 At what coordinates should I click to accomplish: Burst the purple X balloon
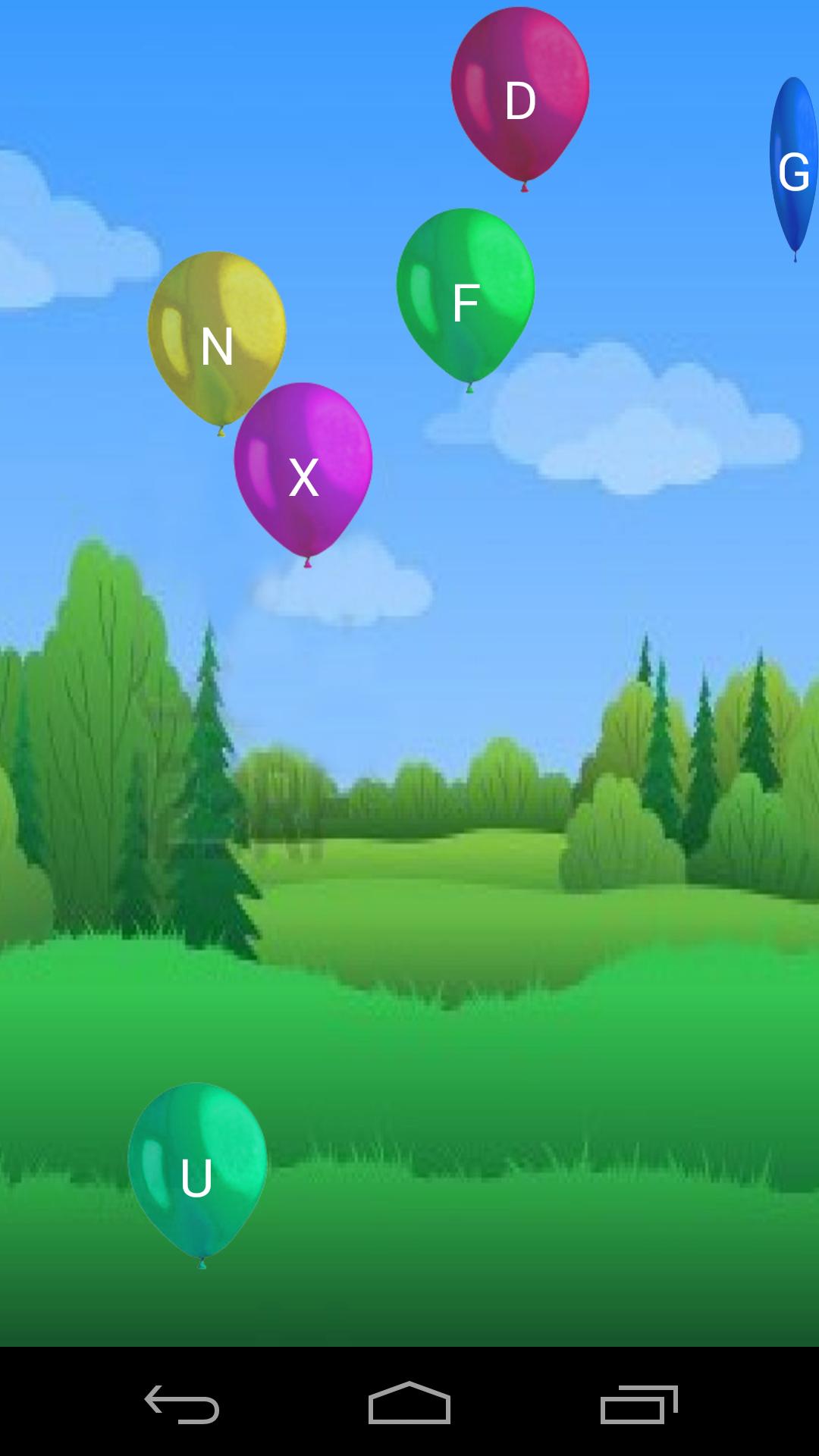pyautogui.click(x=303, y=472)
